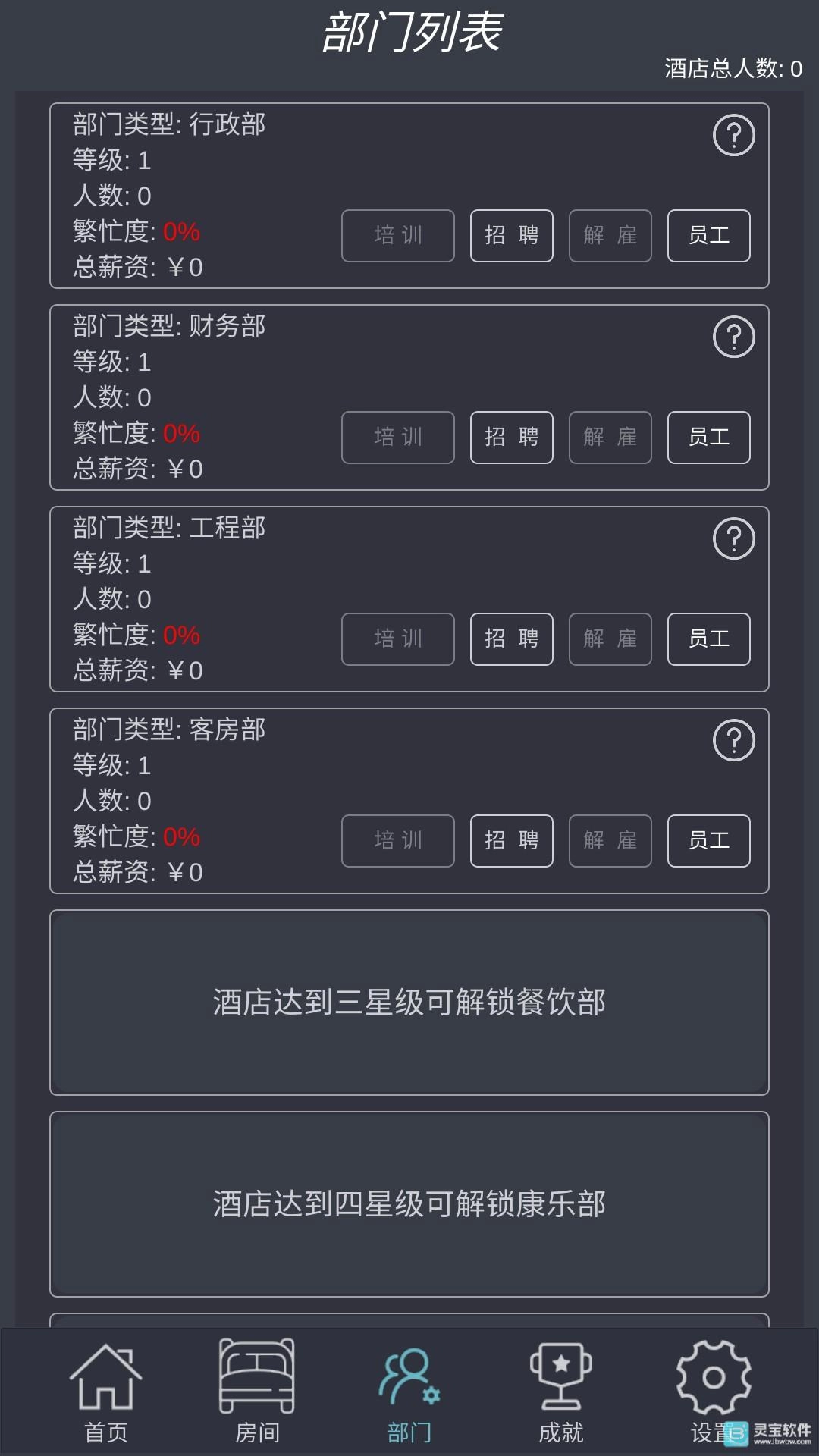This screenshot has width=819, height=1456.
Task: Open help icon for 财务部 department
Action: 733,337
